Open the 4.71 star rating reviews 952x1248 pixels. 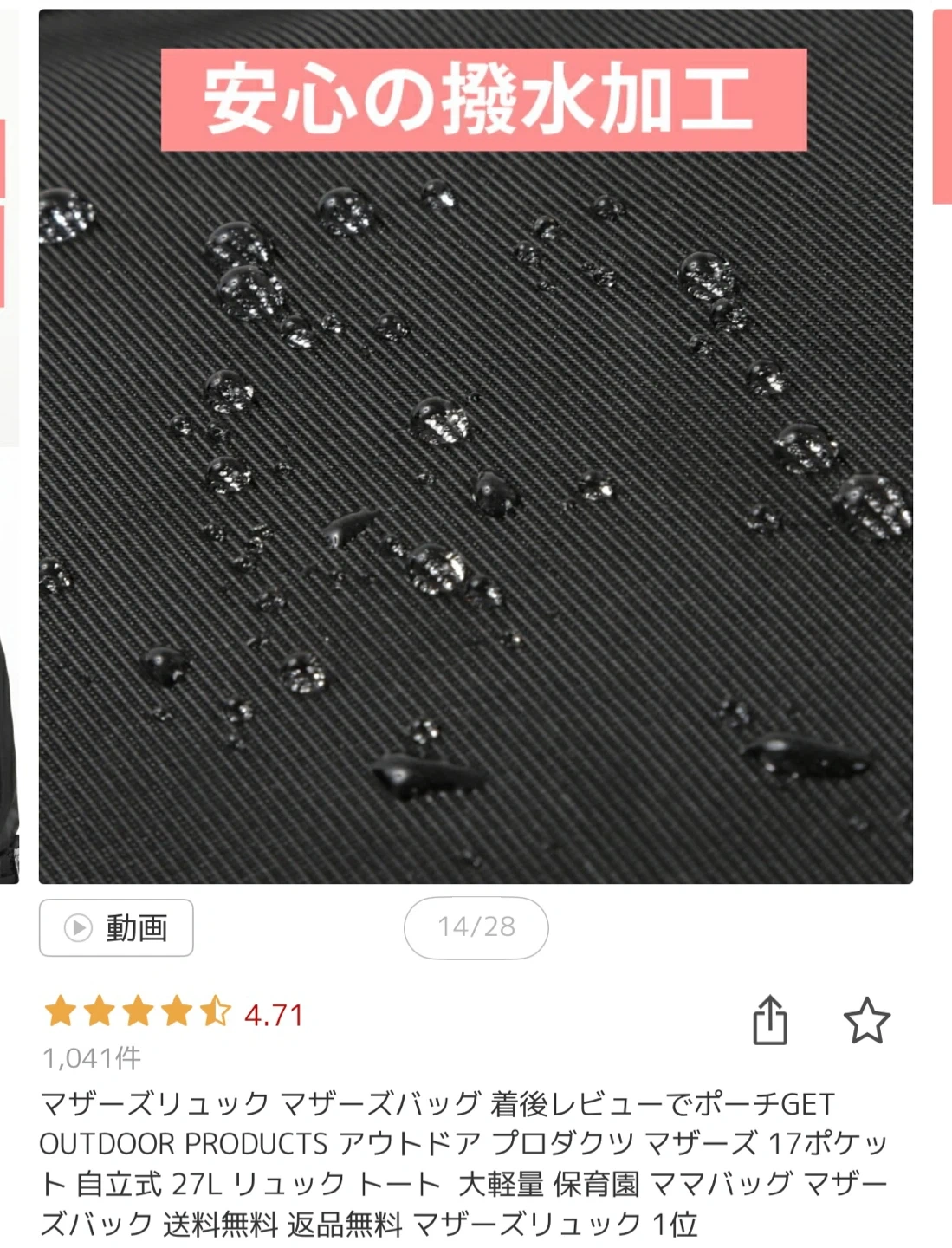click(x=173, y=1013)
